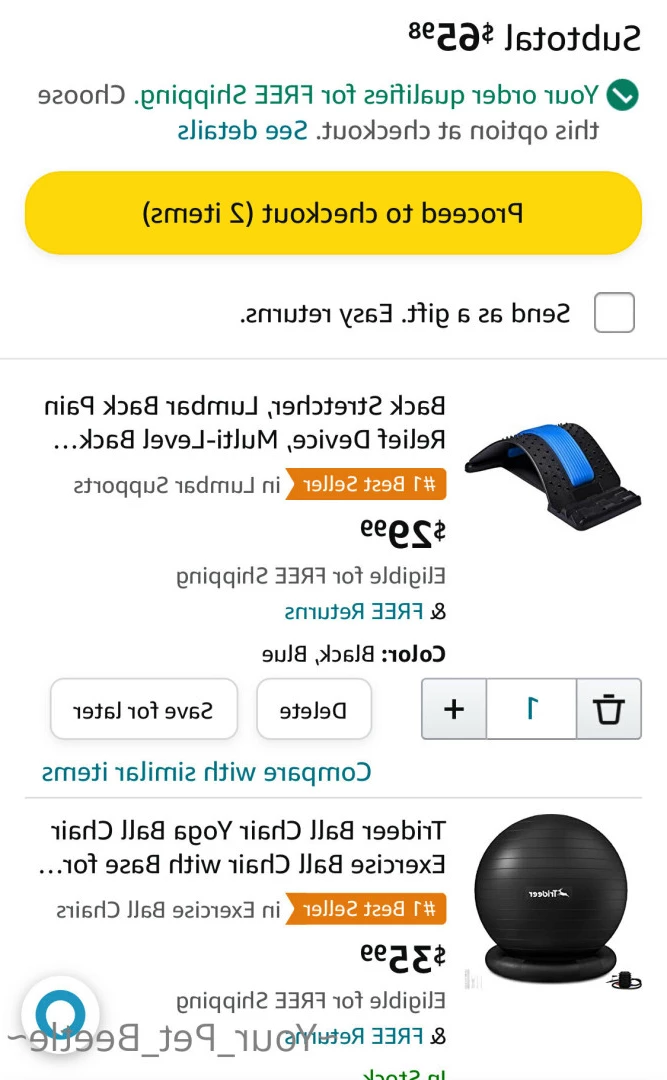Check the Send as a gift box
Screen dimensions: 667x1080
(614, 313)
